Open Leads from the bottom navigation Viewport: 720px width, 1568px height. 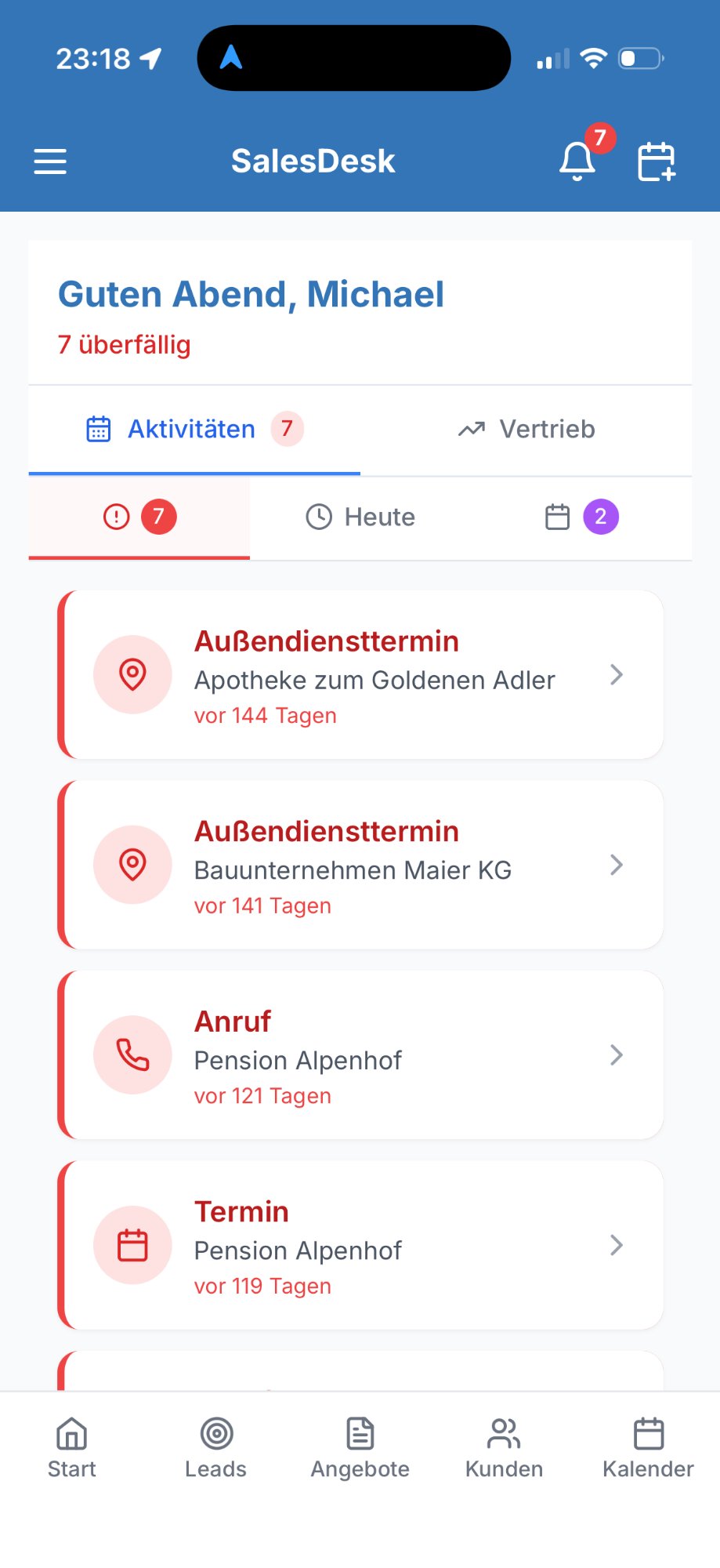215,1446
